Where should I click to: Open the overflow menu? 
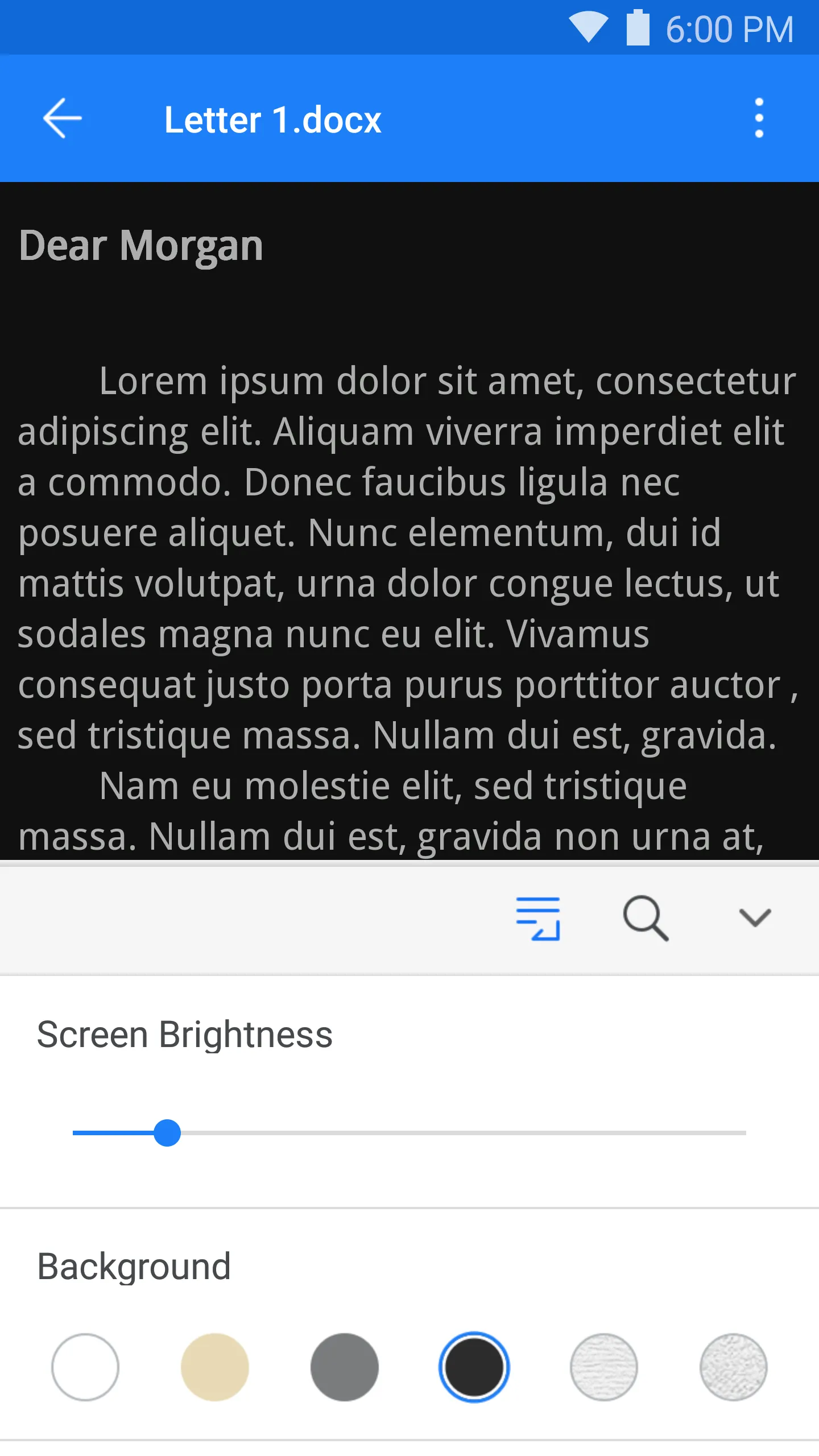[x=759, y=118]
